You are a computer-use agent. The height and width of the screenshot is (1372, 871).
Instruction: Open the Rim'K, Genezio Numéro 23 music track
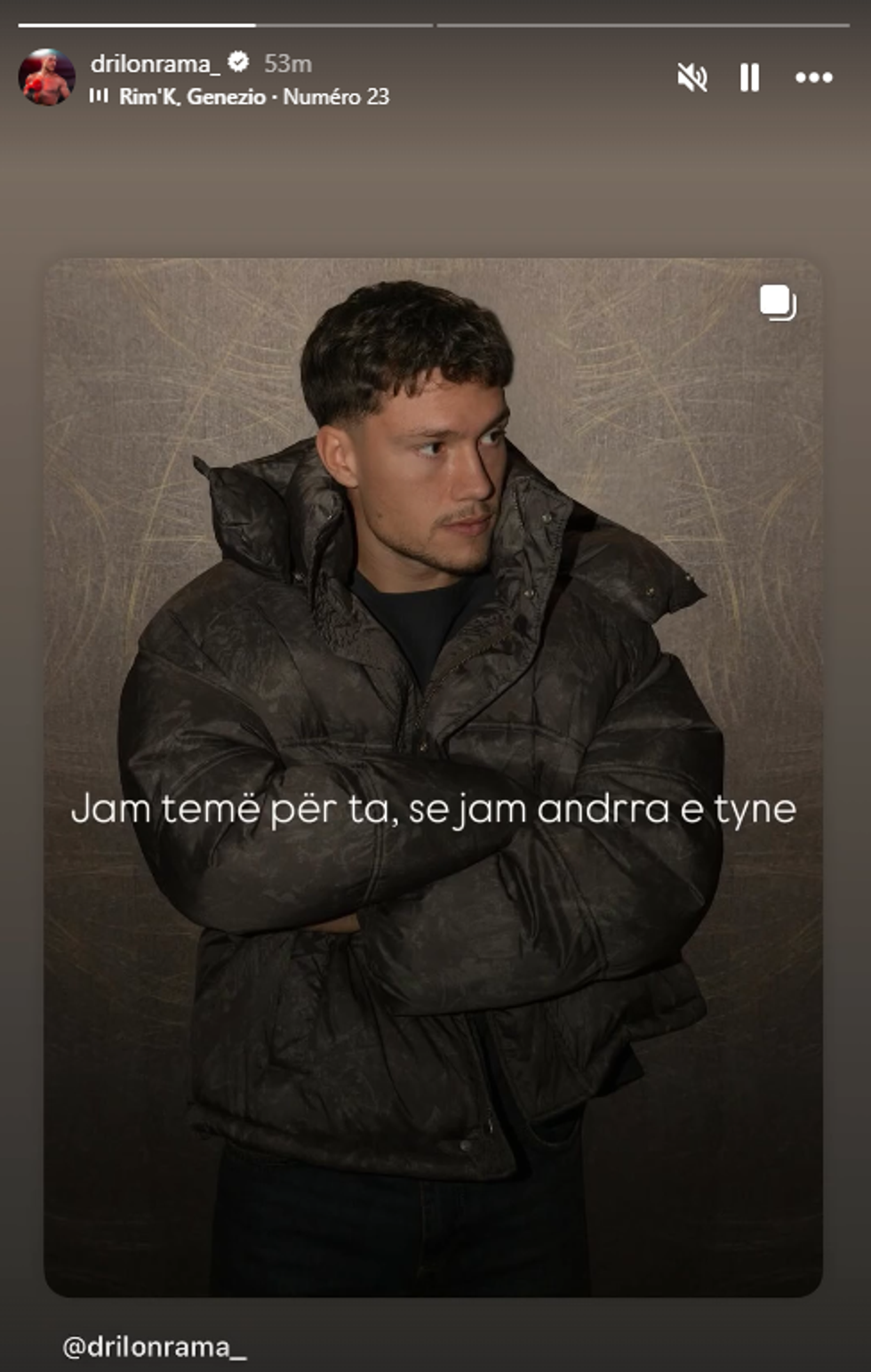253,97
